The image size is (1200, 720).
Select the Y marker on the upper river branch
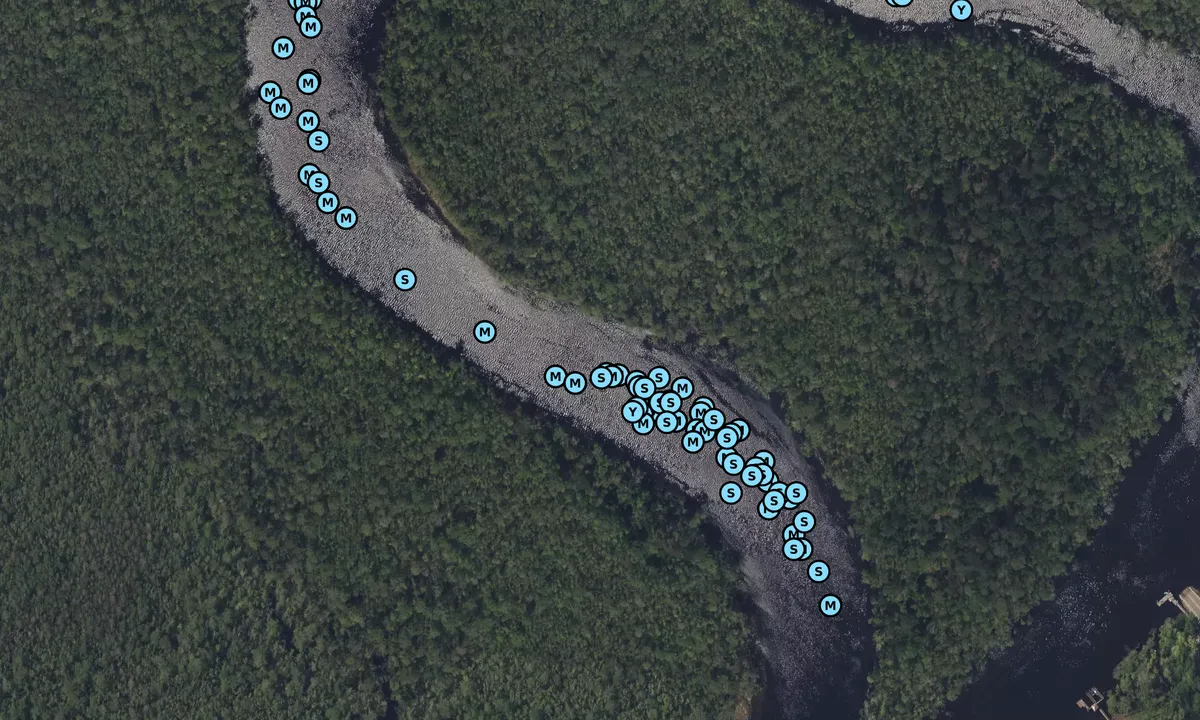click(x=961, y=10)
